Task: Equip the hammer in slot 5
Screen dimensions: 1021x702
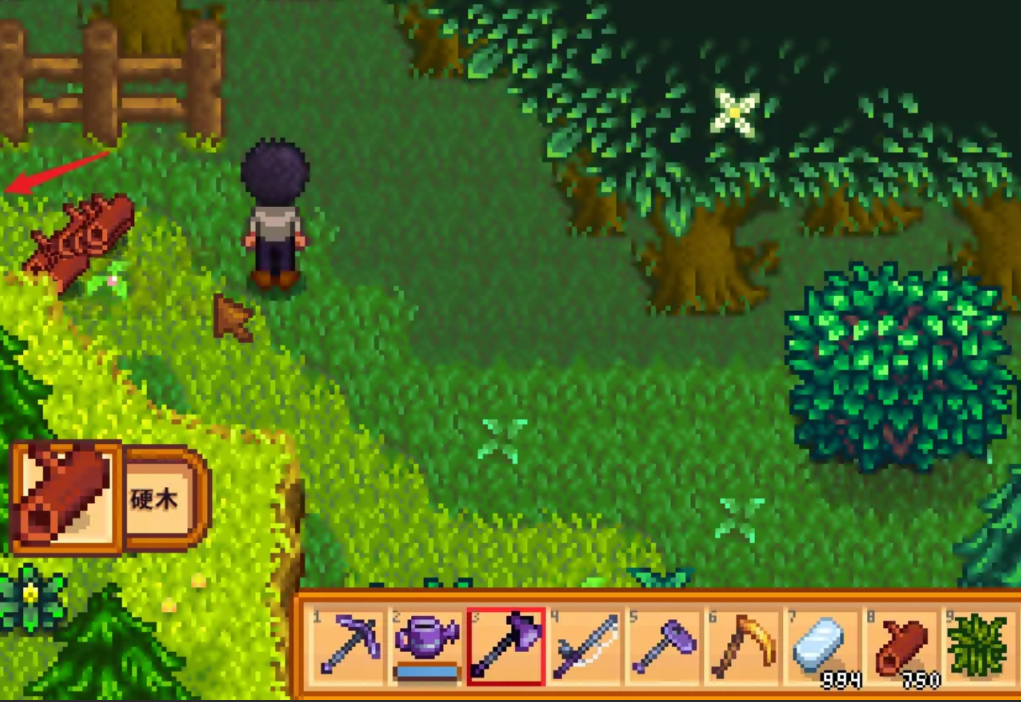Action: click(x=665, y=646)
